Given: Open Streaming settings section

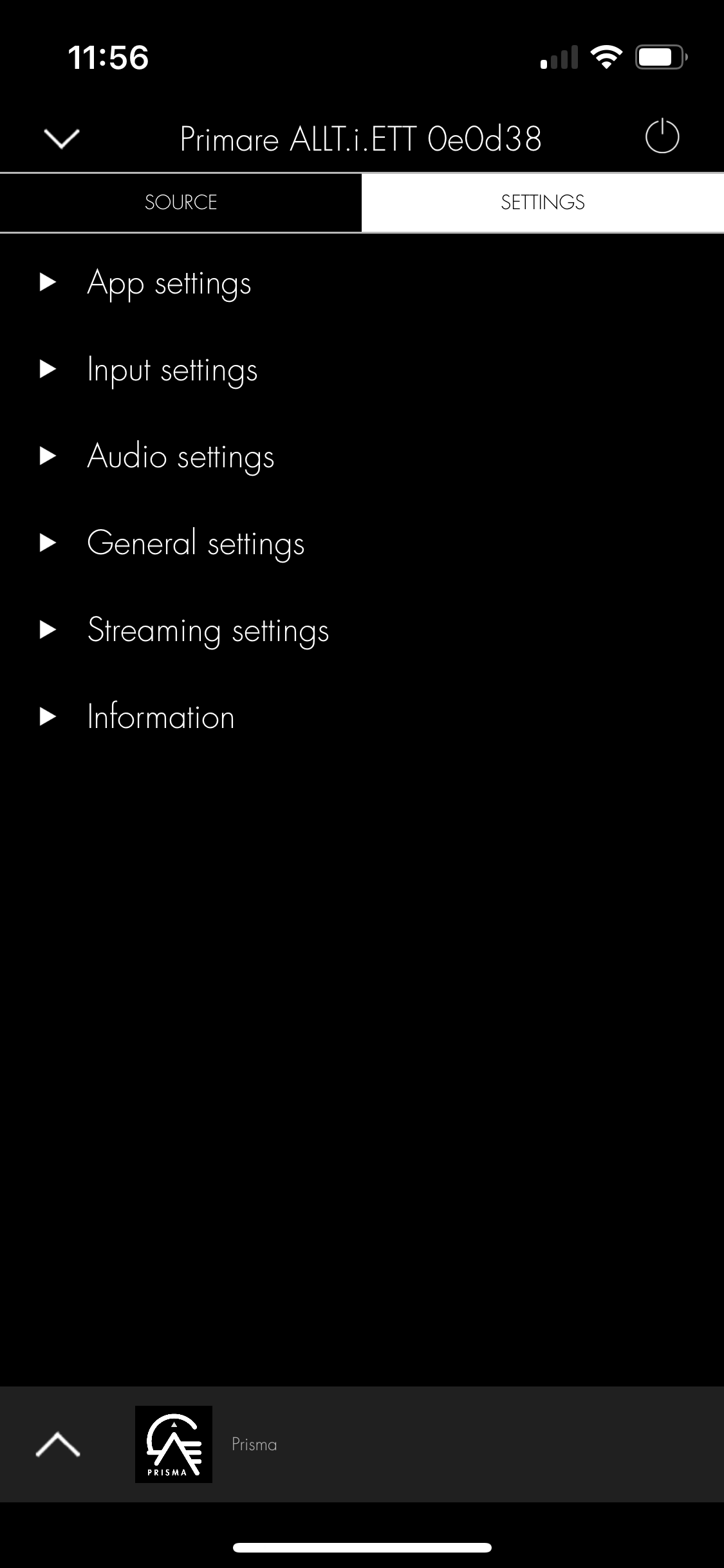Looking at the screenshot, I should pyautogui.click(x=207, y=630).
